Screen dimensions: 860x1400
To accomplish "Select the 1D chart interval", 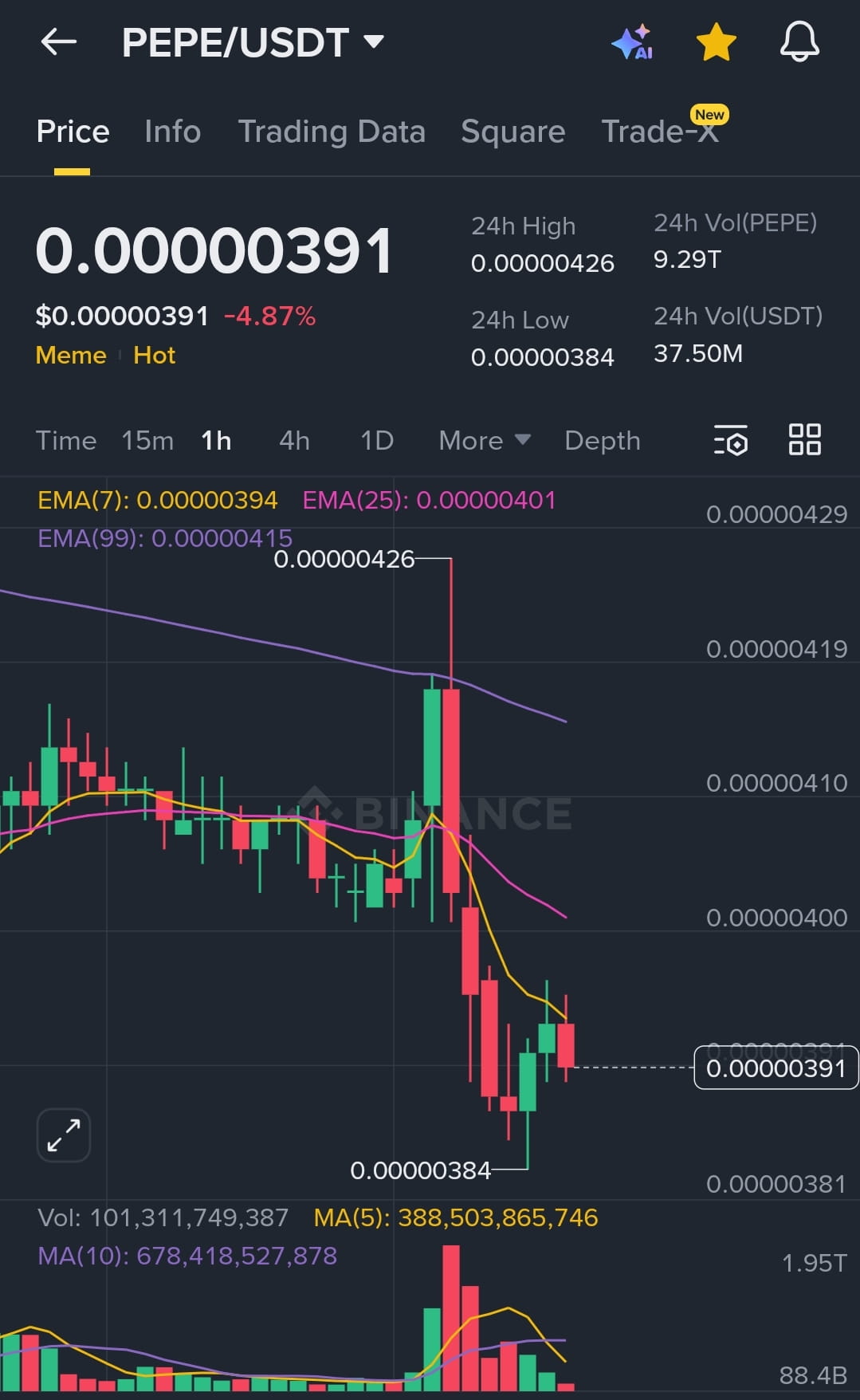I will pyautogui.click(x=377, y=440).
